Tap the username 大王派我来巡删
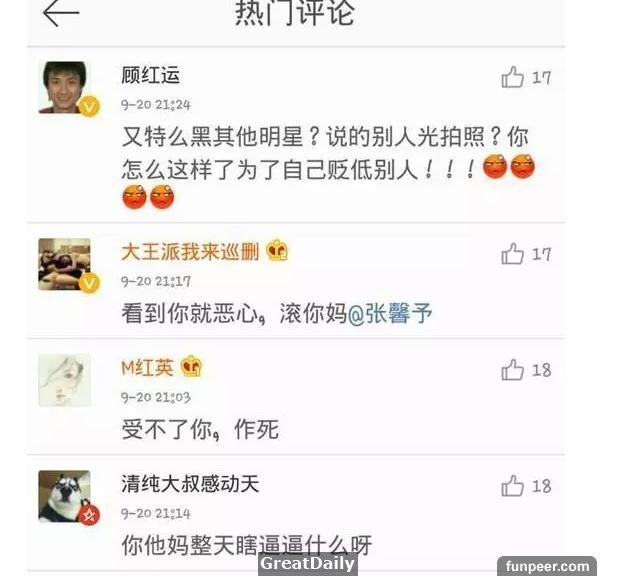This screenshot has height=576, width=617. 190,251
